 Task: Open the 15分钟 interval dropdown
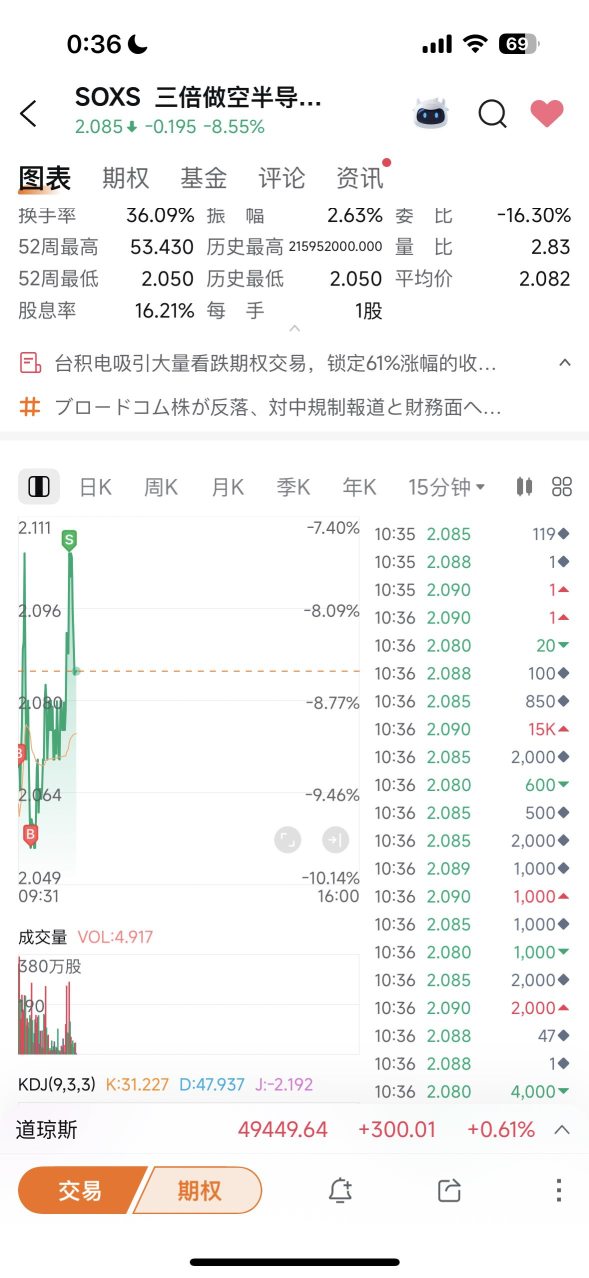446,487
